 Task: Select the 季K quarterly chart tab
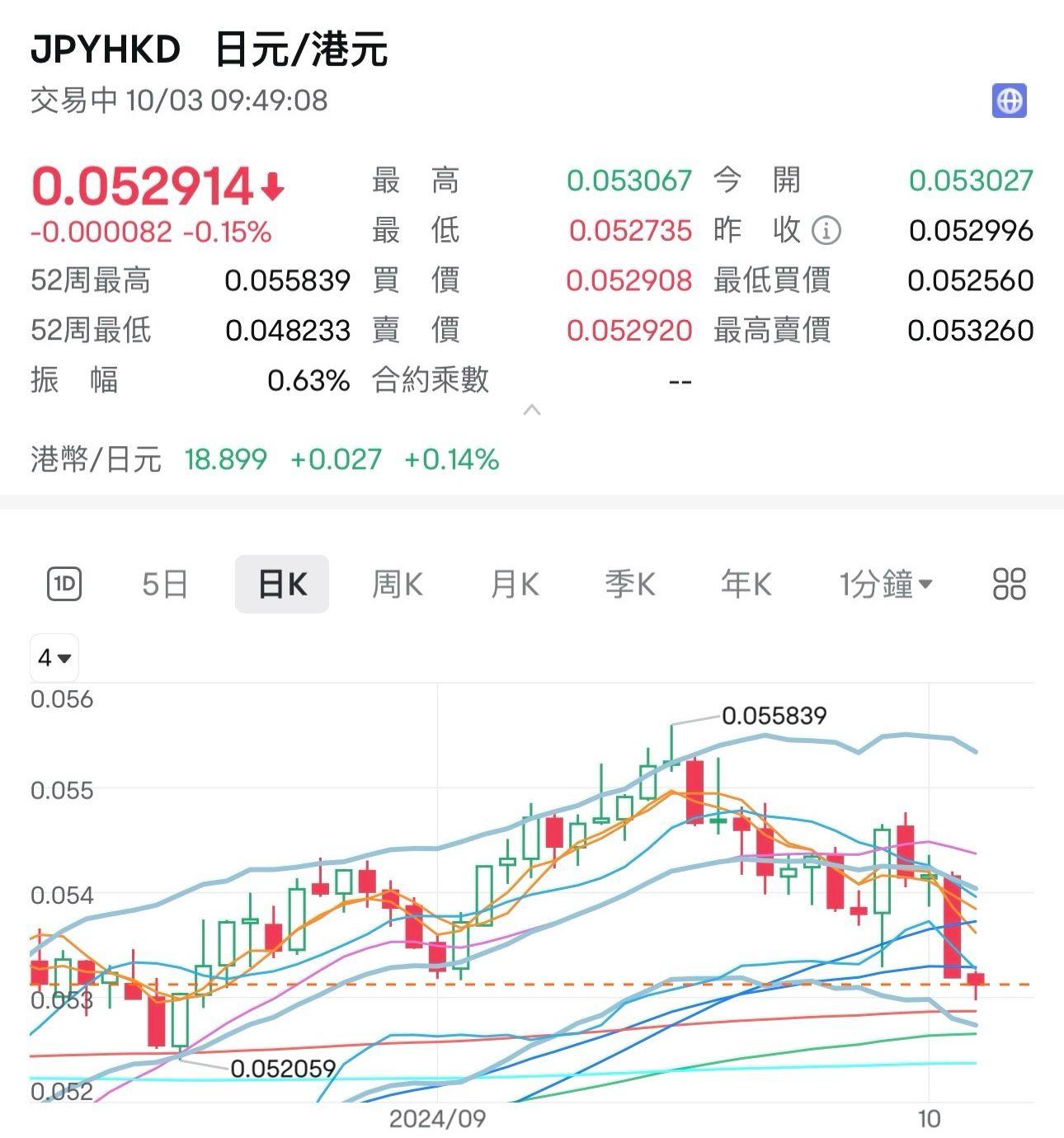click(629, 583)
